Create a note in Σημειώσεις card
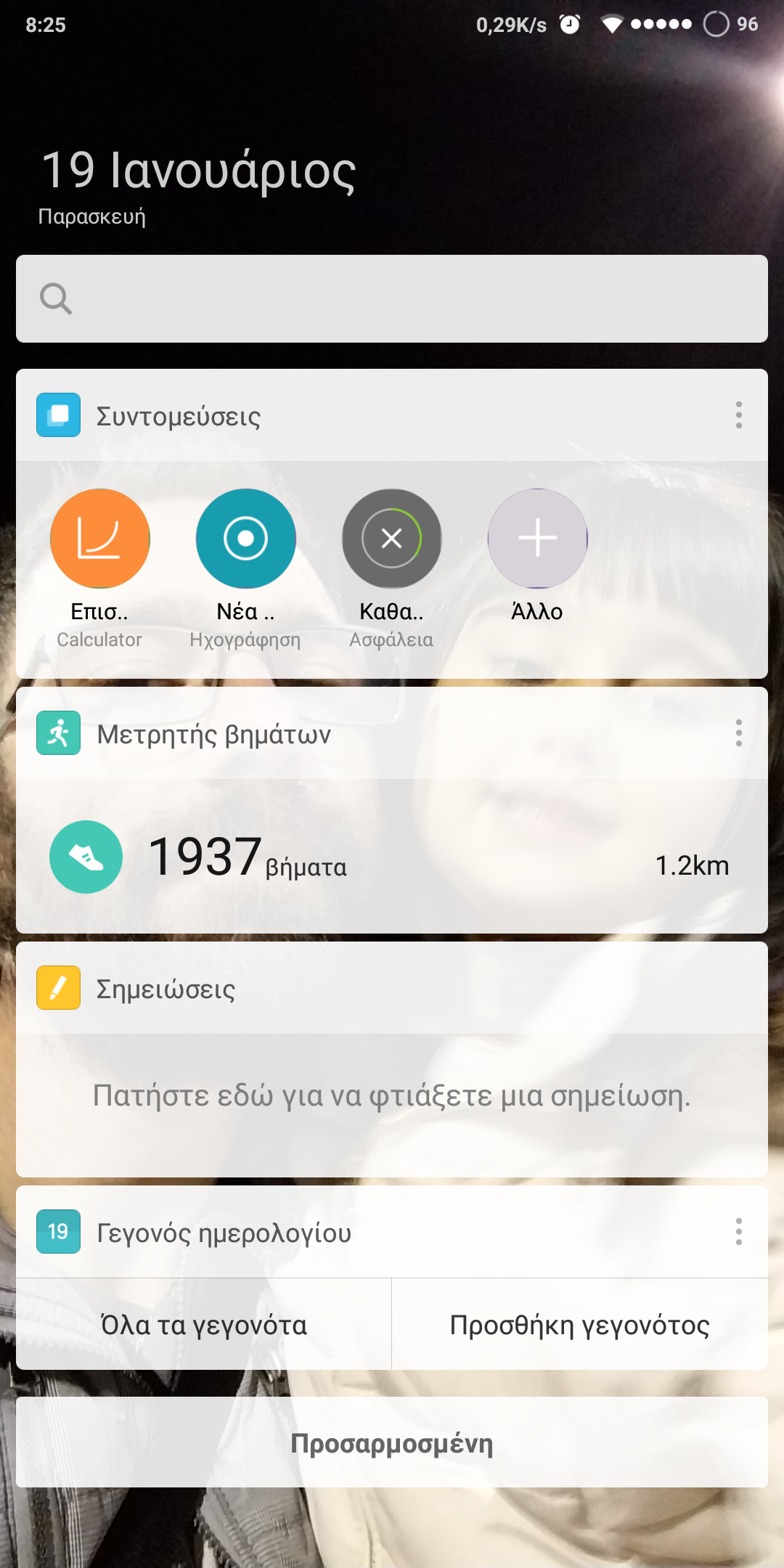 click(x=392, y=1095)
